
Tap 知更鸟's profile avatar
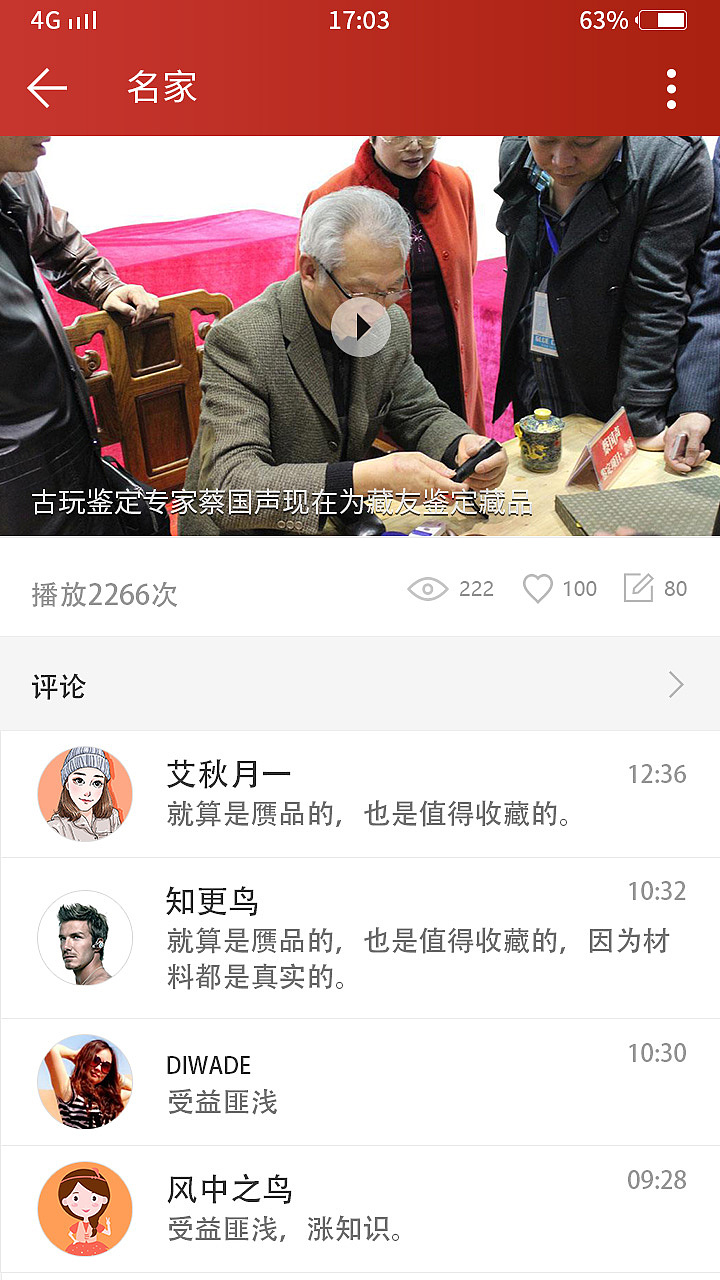coord(85,938)
